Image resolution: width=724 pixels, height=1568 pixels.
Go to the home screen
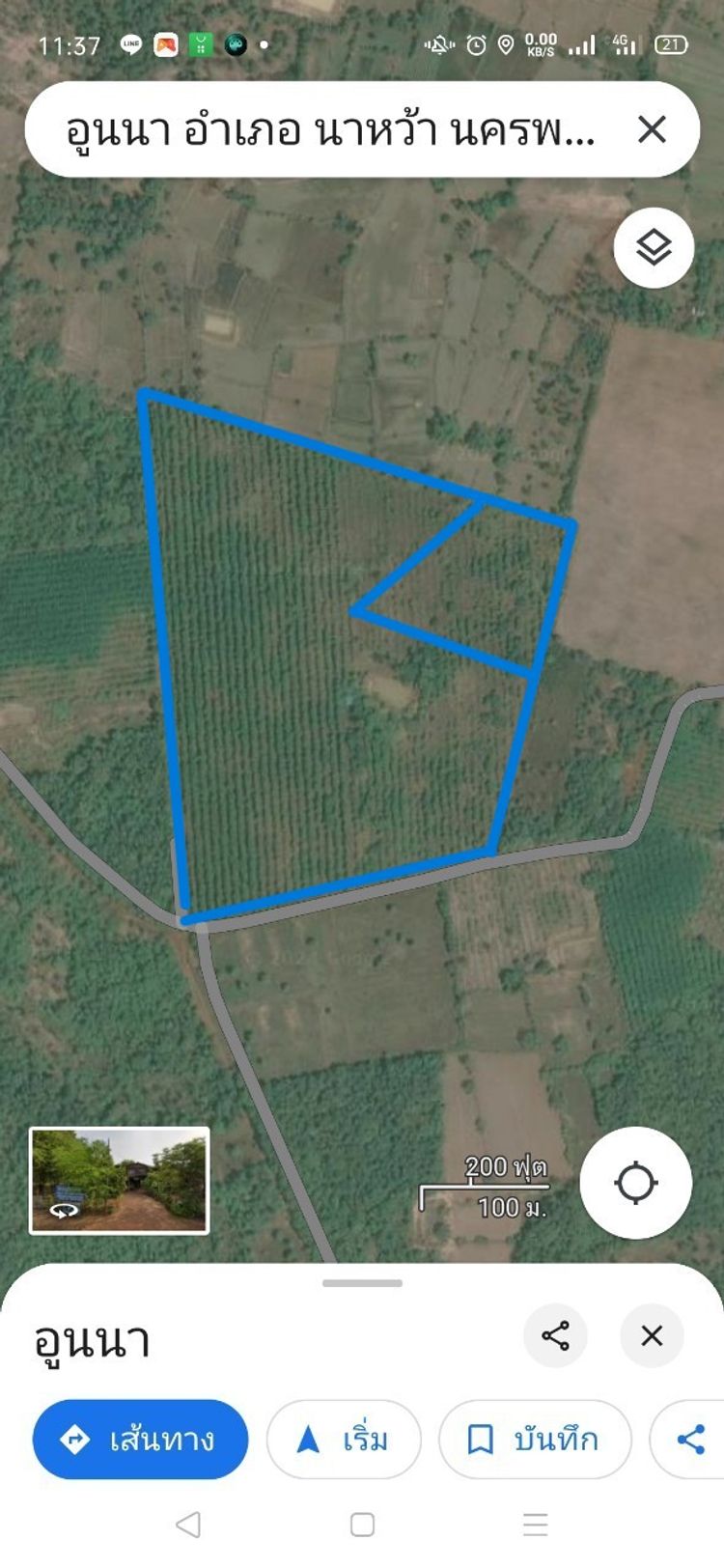pyautogui.click(x=362, y=1525)
